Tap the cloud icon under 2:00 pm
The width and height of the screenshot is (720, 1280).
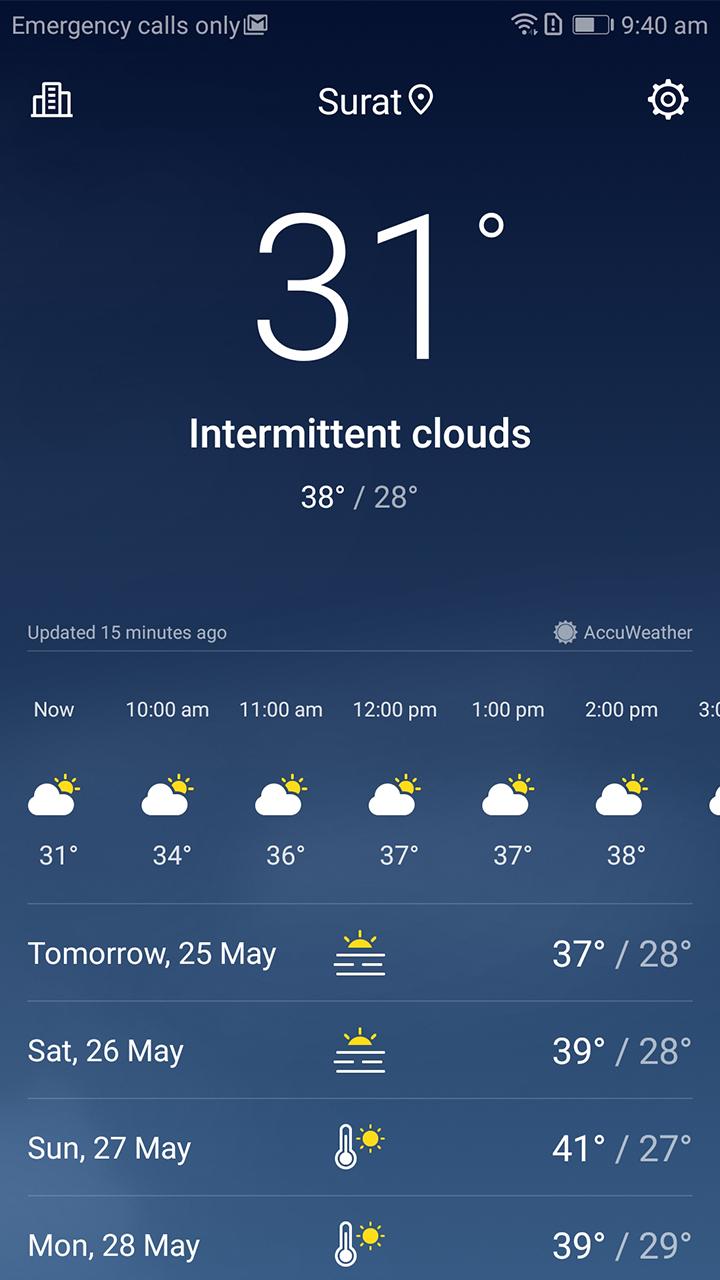click(x=622, y=794)
